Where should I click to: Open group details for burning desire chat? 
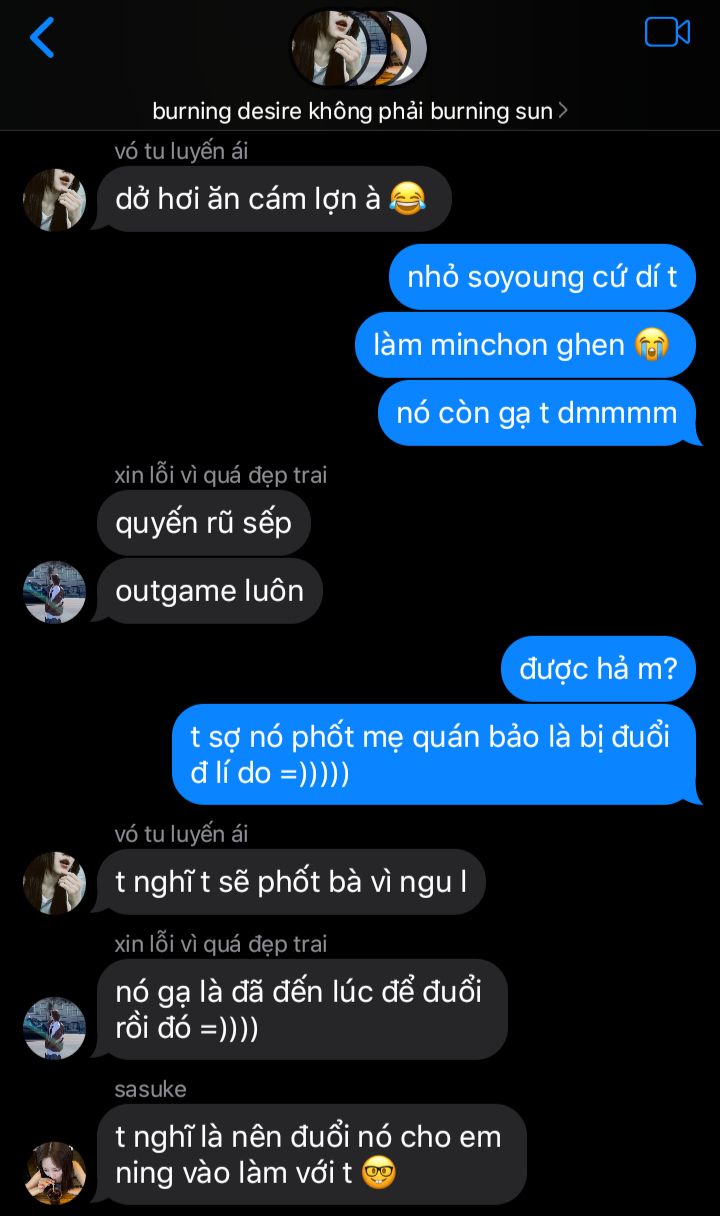pos(360,111)
